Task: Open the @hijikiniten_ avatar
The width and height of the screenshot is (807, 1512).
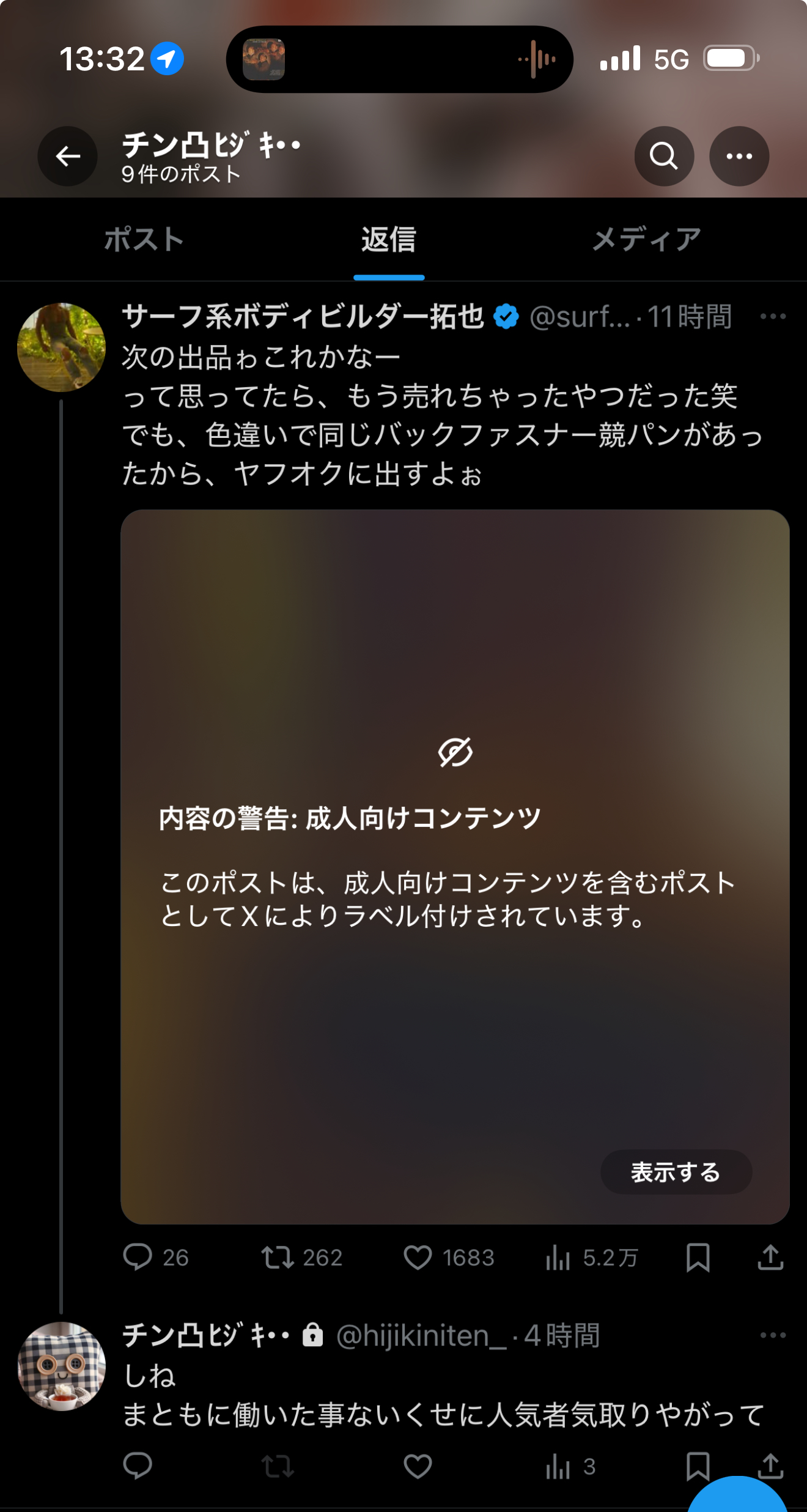Action: click(61, 1365)
